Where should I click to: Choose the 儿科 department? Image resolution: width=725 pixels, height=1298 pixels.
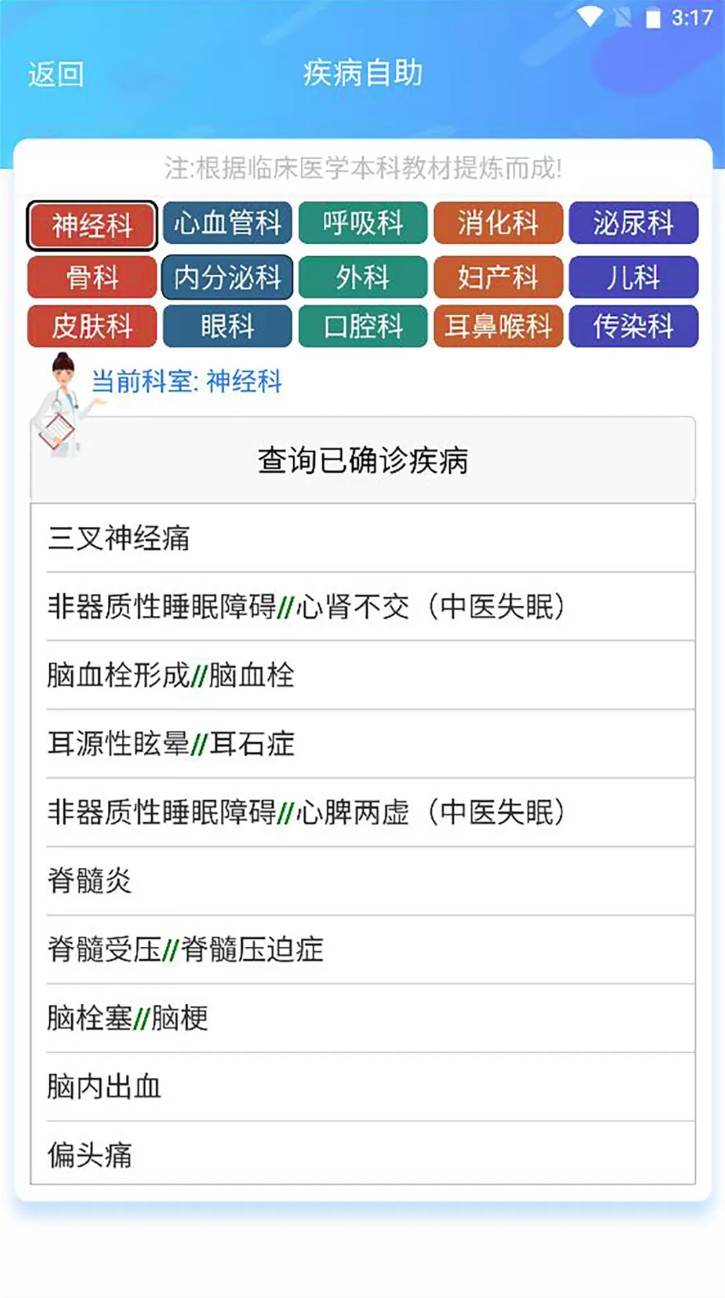[x=634, y=278]
